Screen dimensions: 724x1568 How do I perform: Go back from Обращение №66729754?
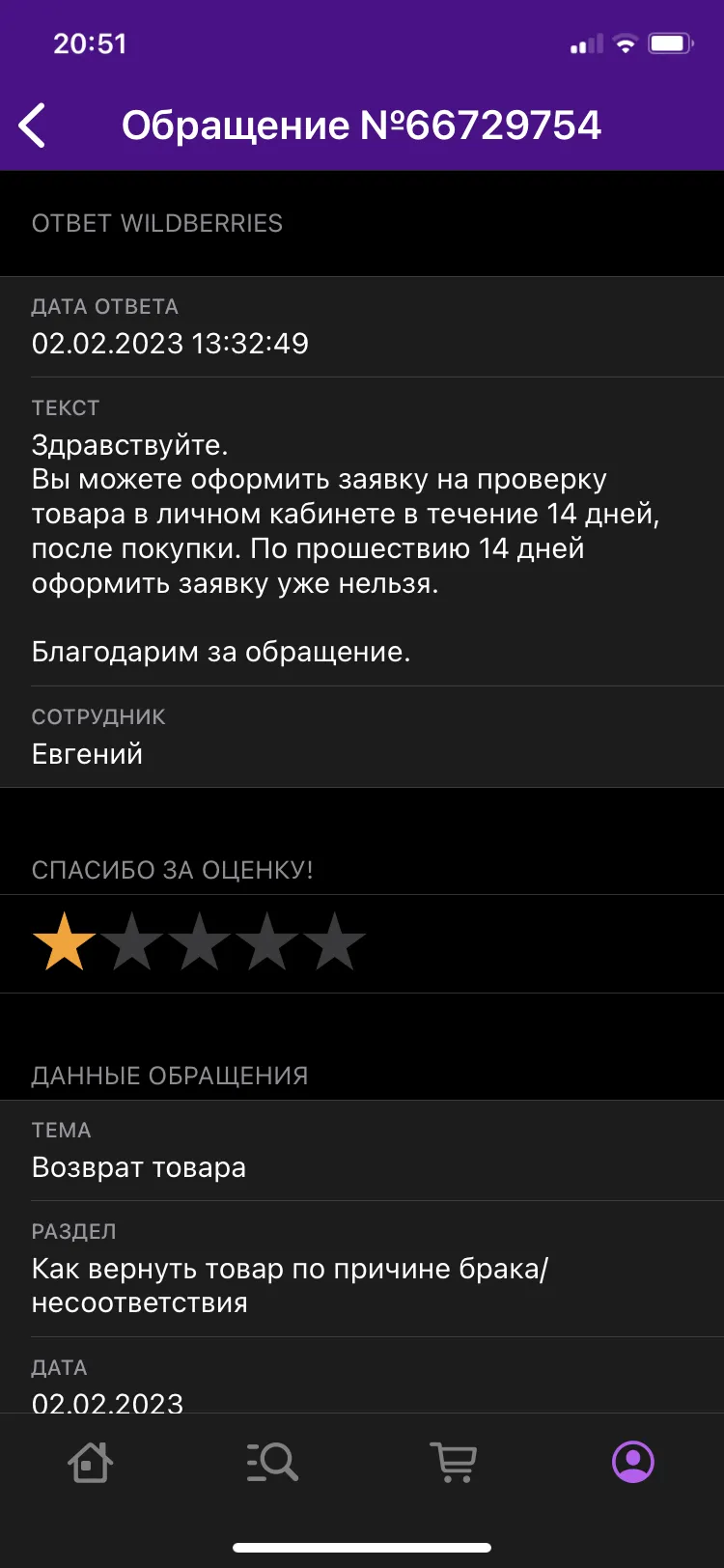[x=33, y=126]
